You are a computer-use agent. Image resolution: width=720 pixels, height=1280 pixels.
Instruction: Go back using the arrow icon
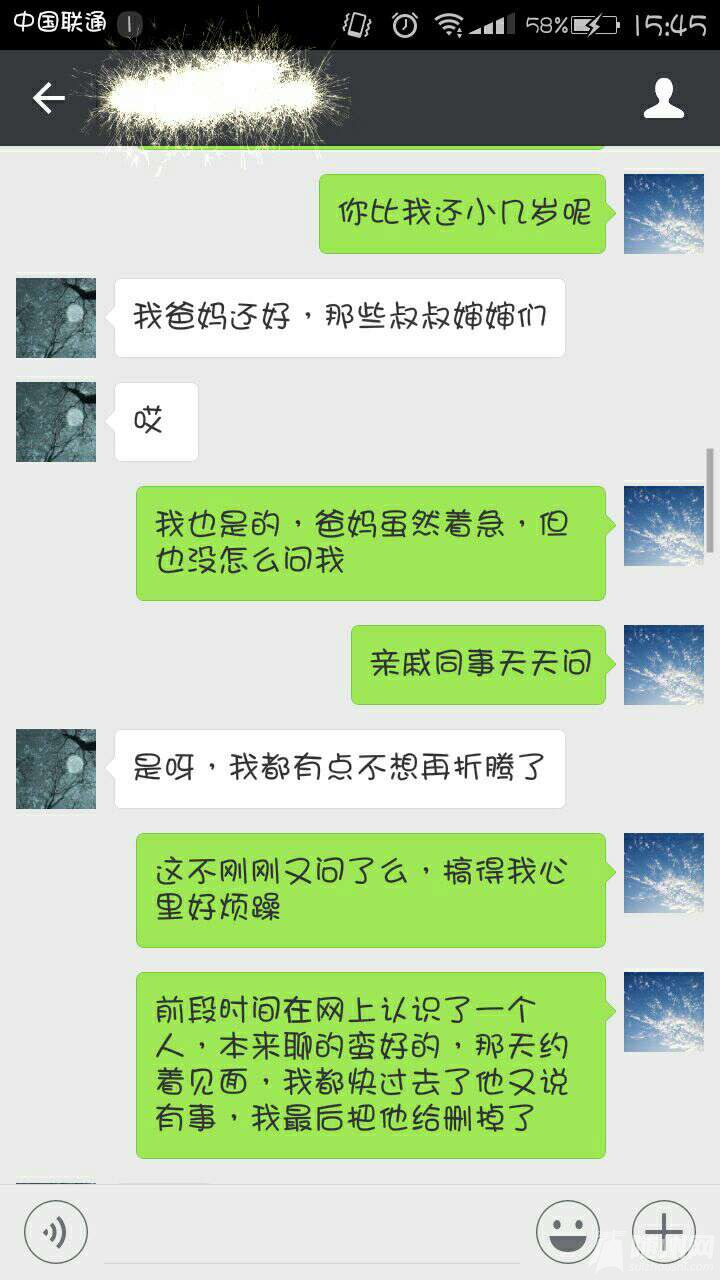point(48,98)
